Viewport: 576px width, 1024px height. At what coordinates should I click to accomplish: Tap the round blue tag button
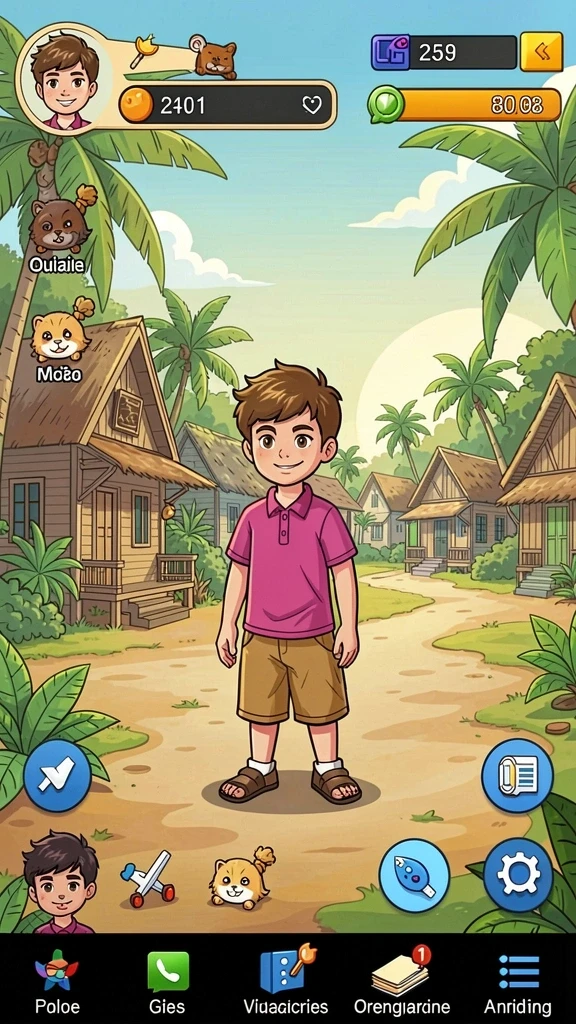(414, 875)
